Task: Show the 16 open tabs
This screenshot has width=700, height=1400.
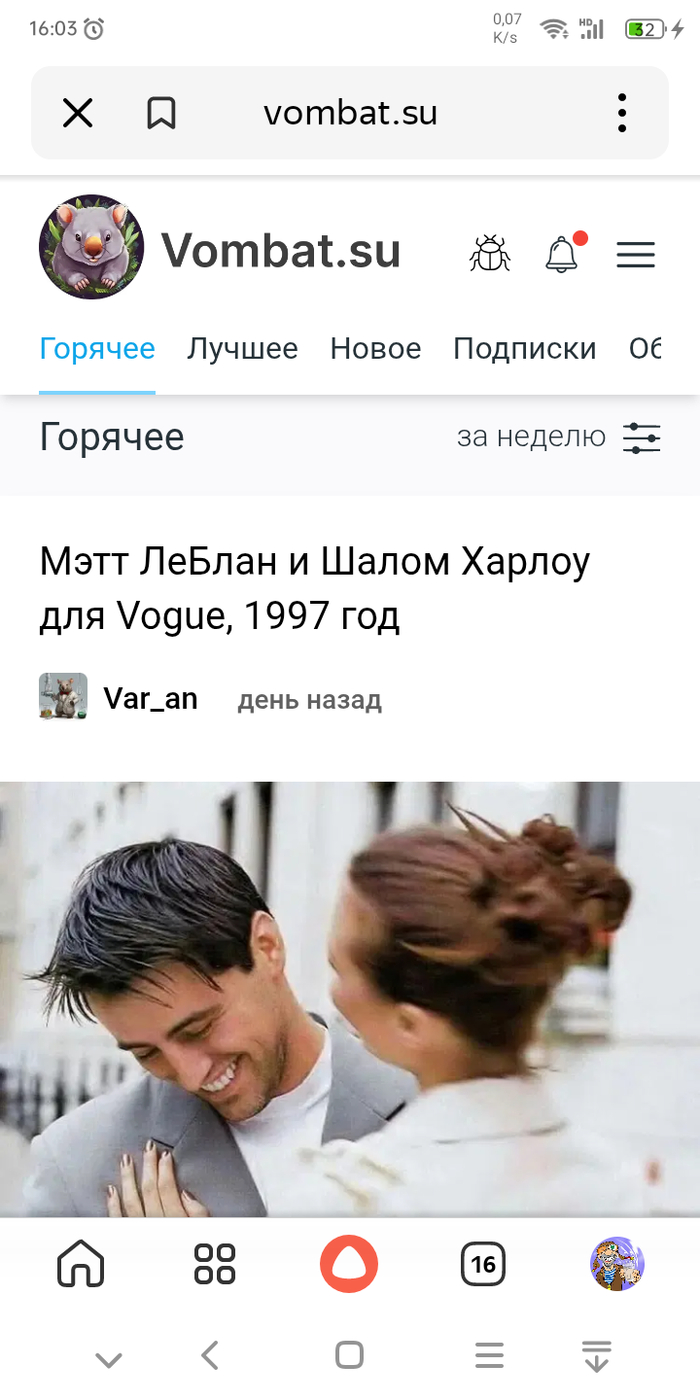Action: coord(483,1264)
